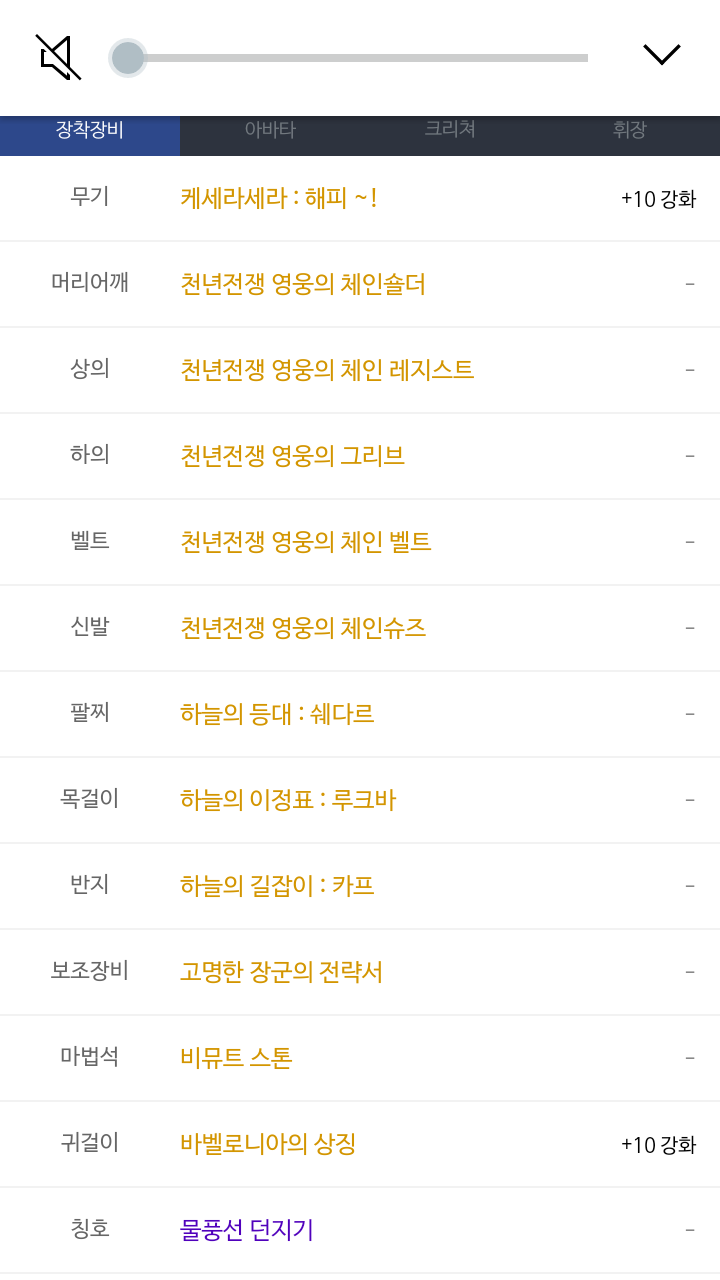View 천년전쟁 영웅의 체인숄더 details
Image resolution: width=720 pixels, height=1280 pixels.
(303, 284)
